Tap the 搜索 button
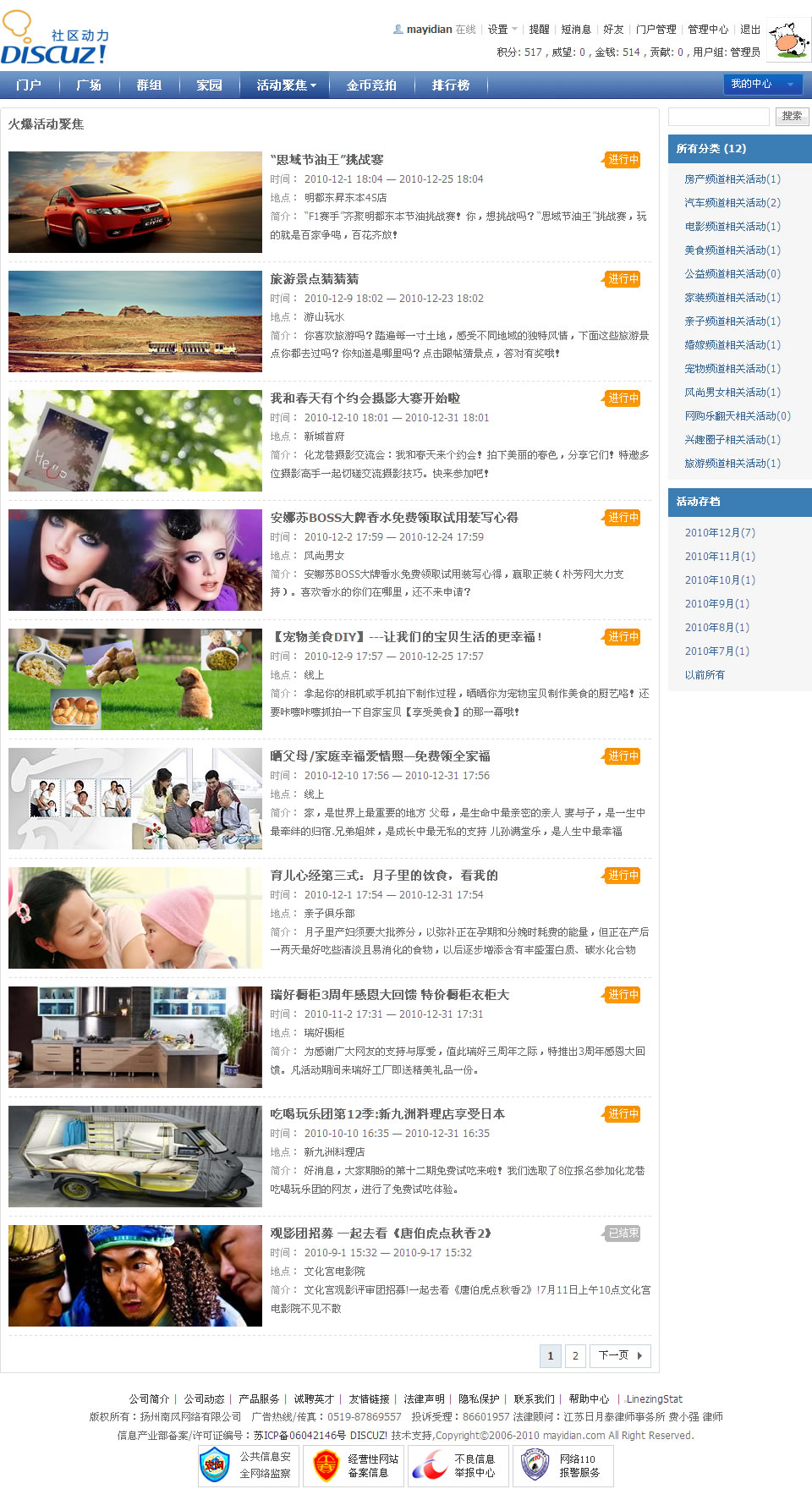This screenshot has width=812, height=1511. pyautogui.click(x=792, y=117)
